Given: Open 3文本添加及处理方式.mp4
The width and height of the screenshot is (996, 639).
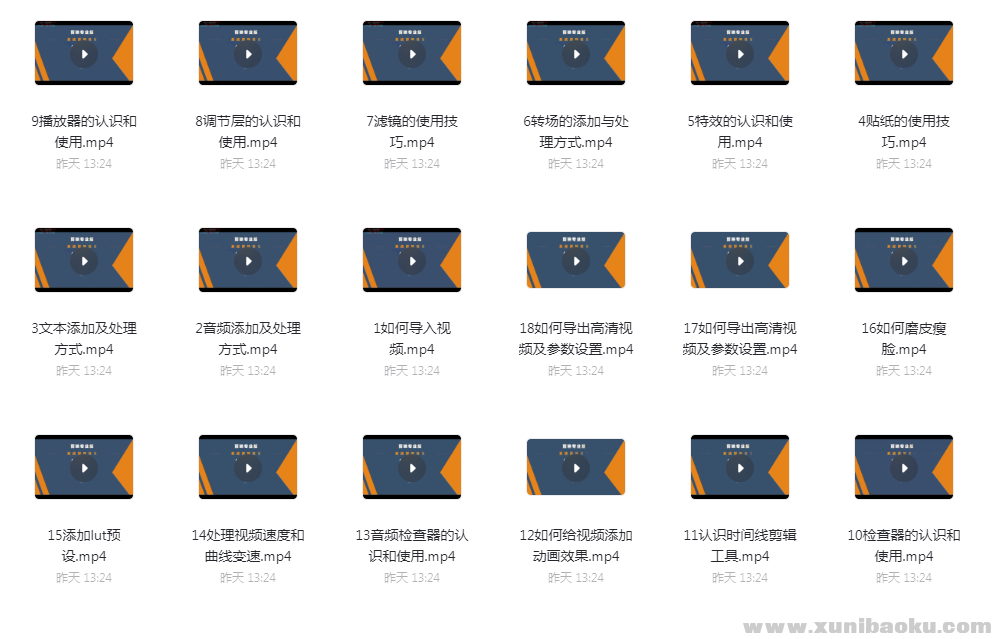Looking at the screenshot, I should tap(84, 261).
